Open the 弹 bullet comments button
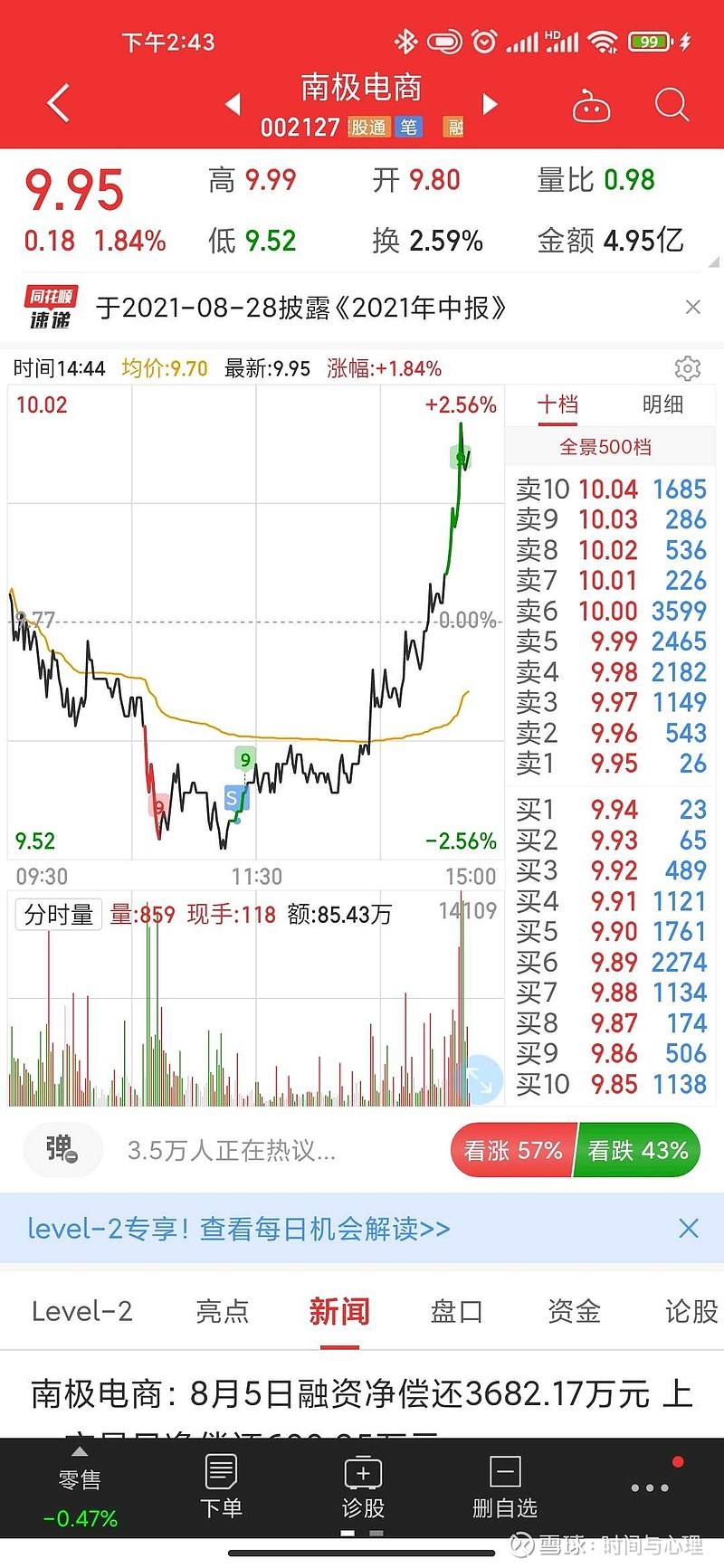 pyautogui.click(x=62, y=1150)
